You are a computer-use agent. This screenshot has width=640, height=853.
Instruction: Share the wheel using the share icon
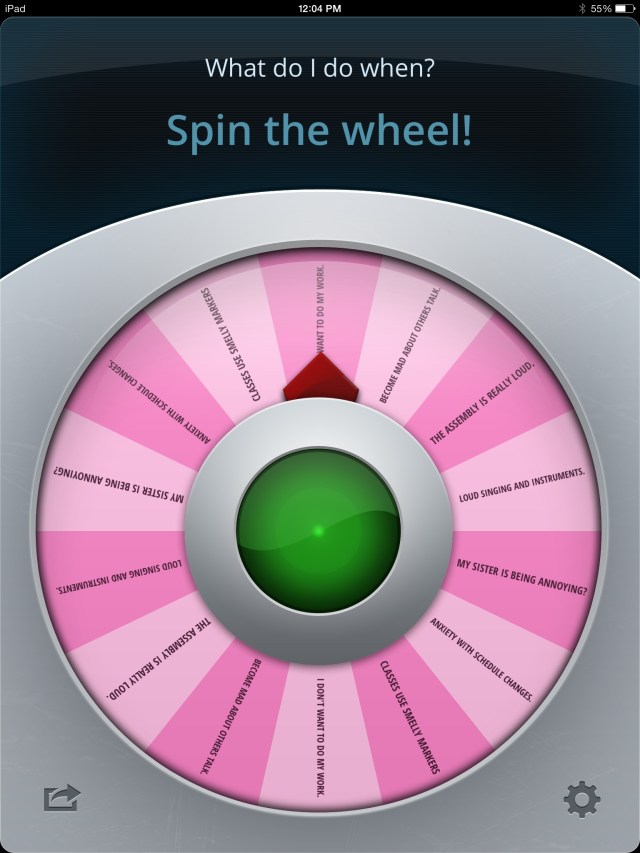tap(61, 798)
